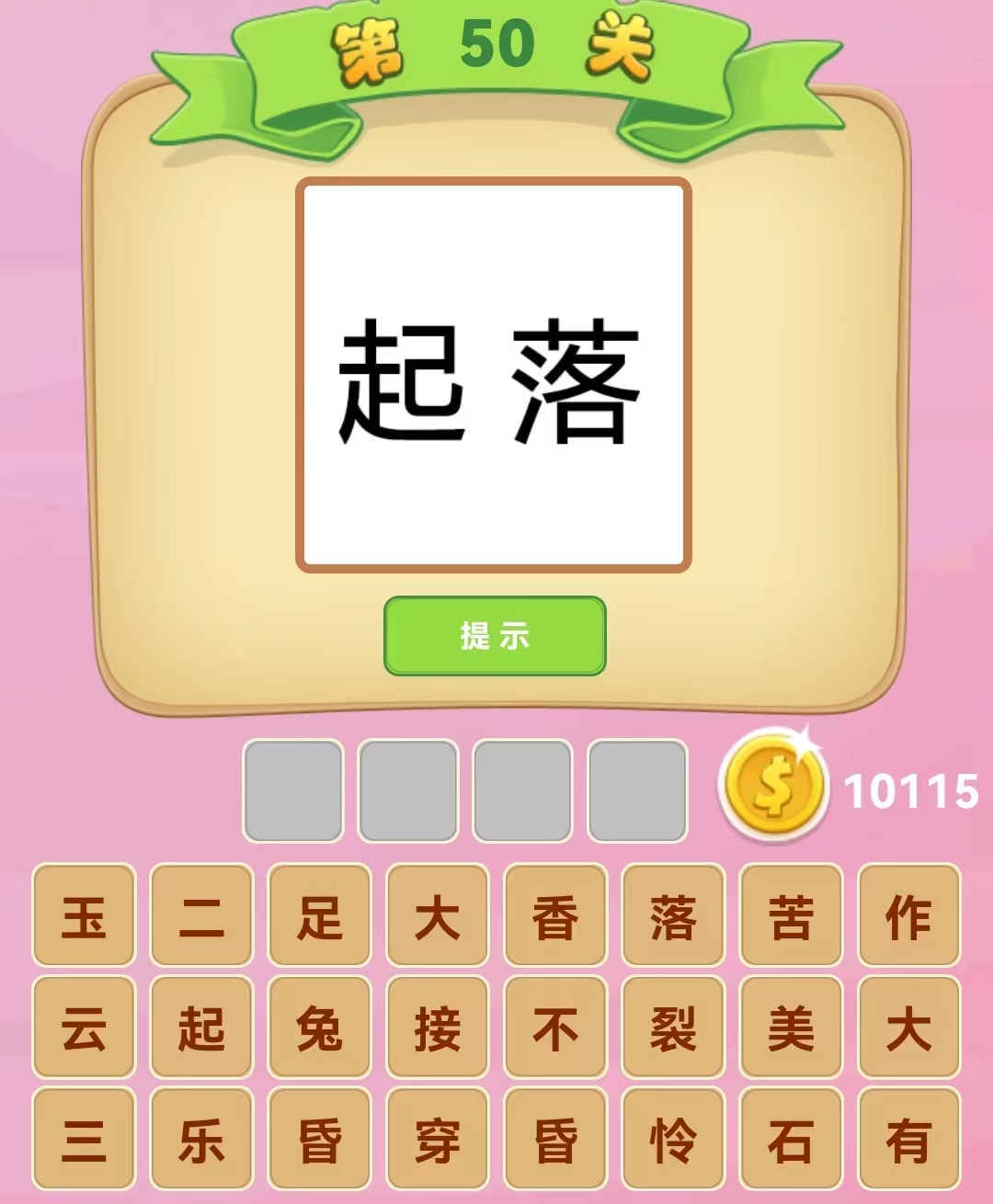
Task: Tap the 穿 character tile
Action: coord(437,1140)
